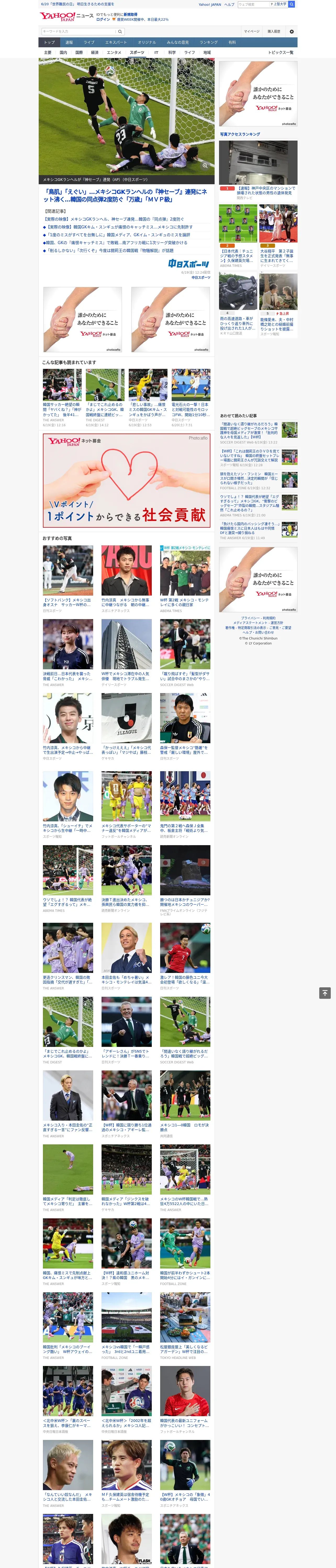Open the settings gear icon
336x1568 pixels.
click(292, 31)
